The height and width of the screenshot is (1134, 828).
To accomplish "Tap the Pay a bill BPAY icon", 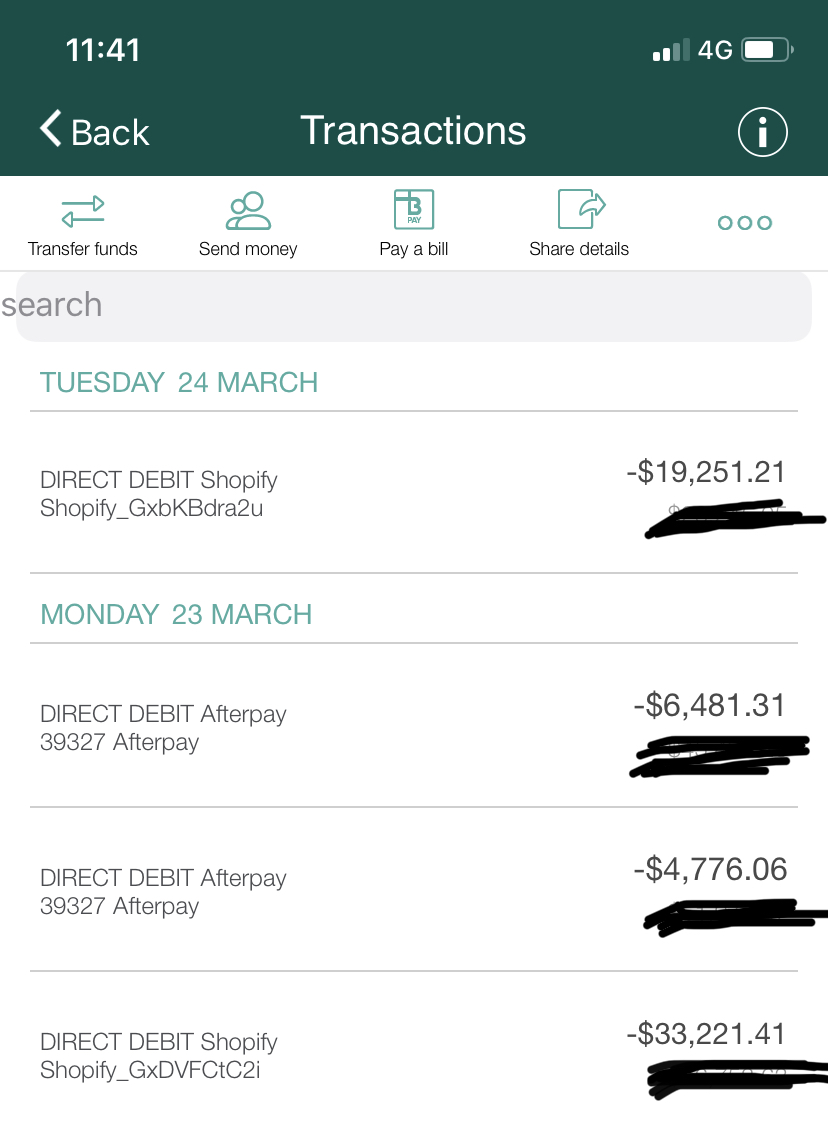I will click(413, 210).
